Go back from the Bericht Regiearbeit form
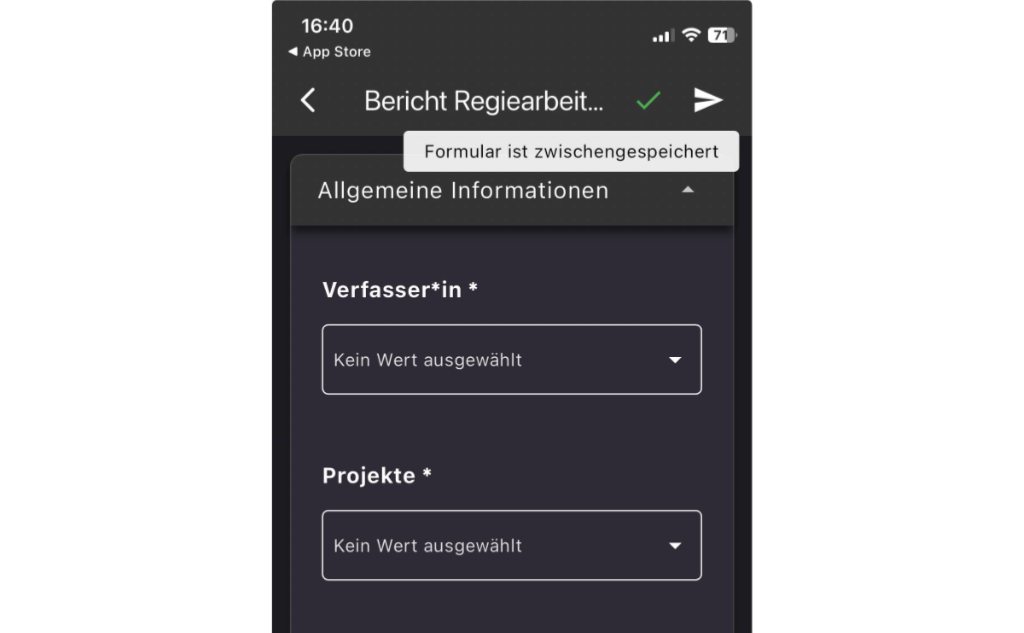Screen dimensions: 1024x633 pyautogui.click(x=308, y=100)
